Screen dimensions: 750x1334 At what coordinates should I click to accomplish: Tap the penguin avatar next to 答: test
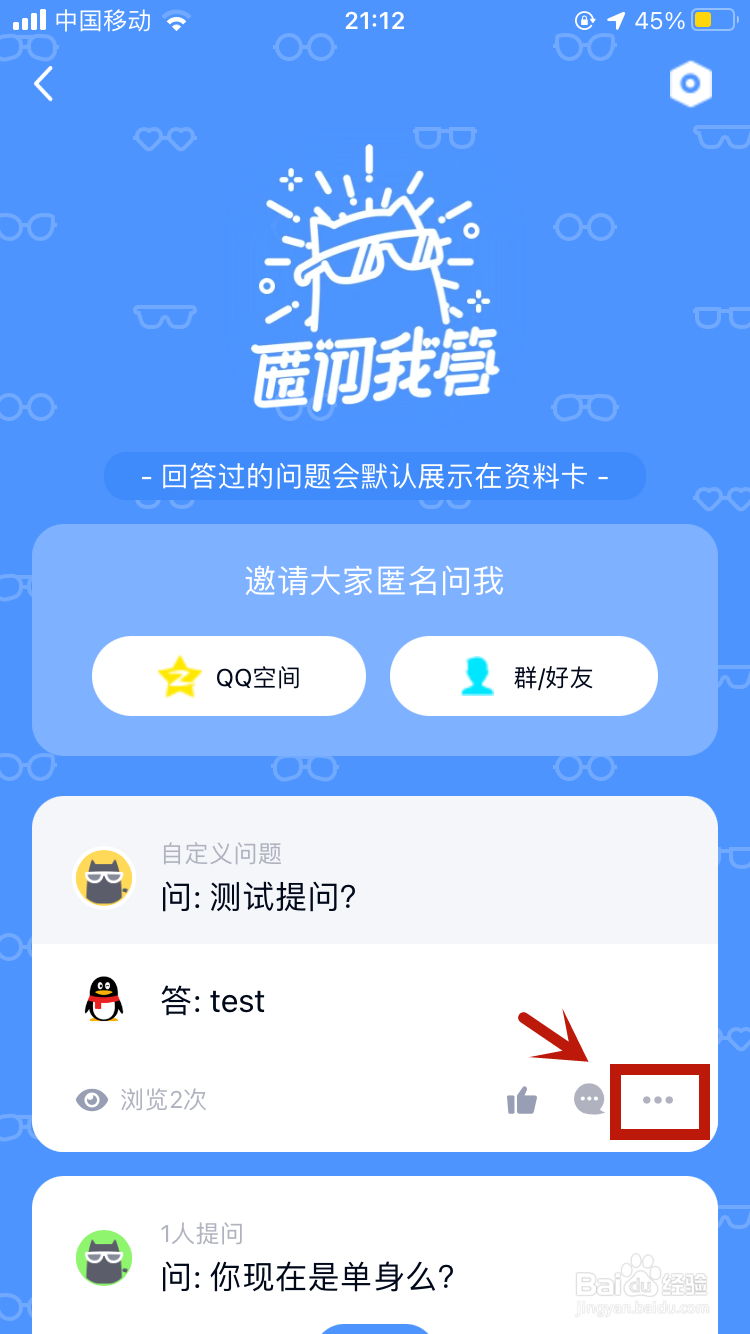pos(105,1000)
